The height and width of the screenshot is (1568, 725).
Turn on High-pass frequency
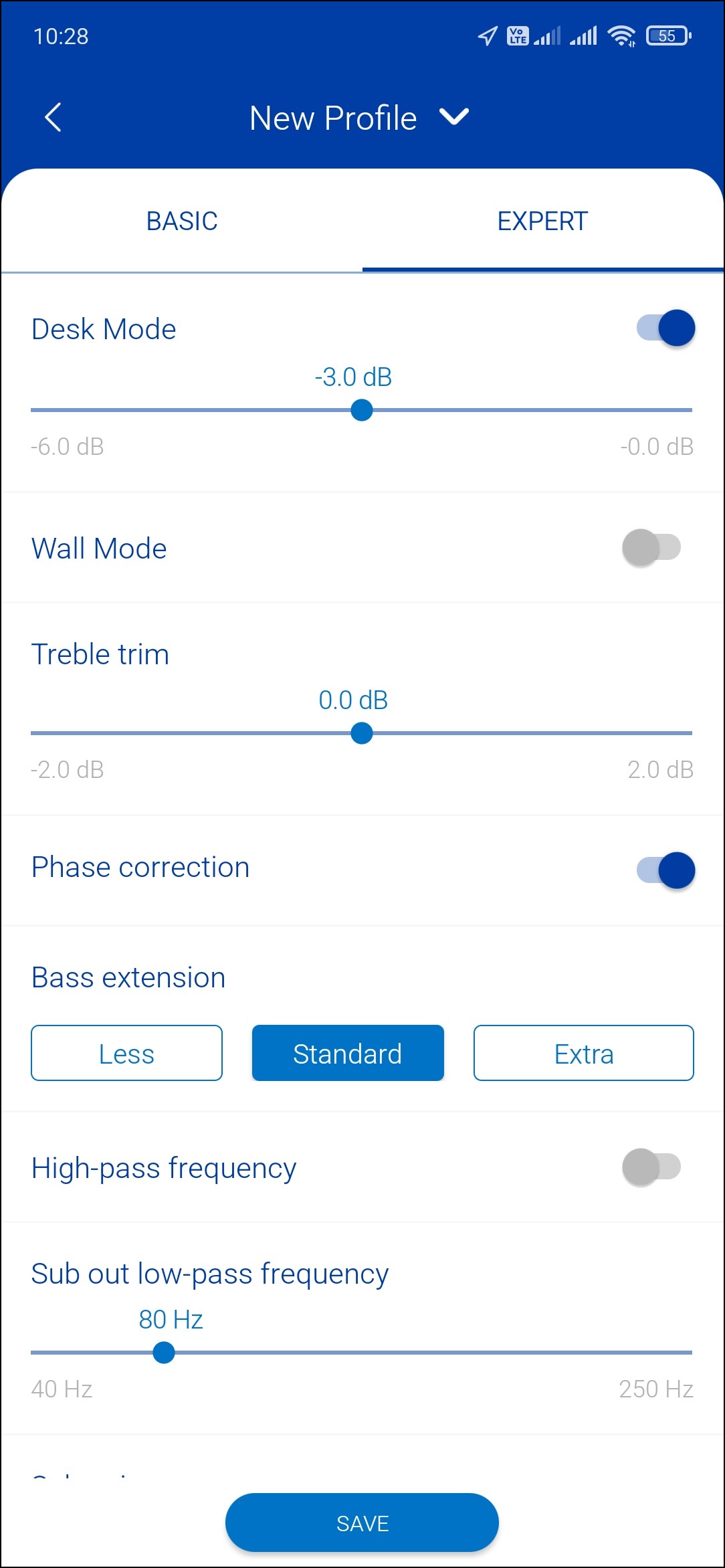click(x=651, y=1167)
